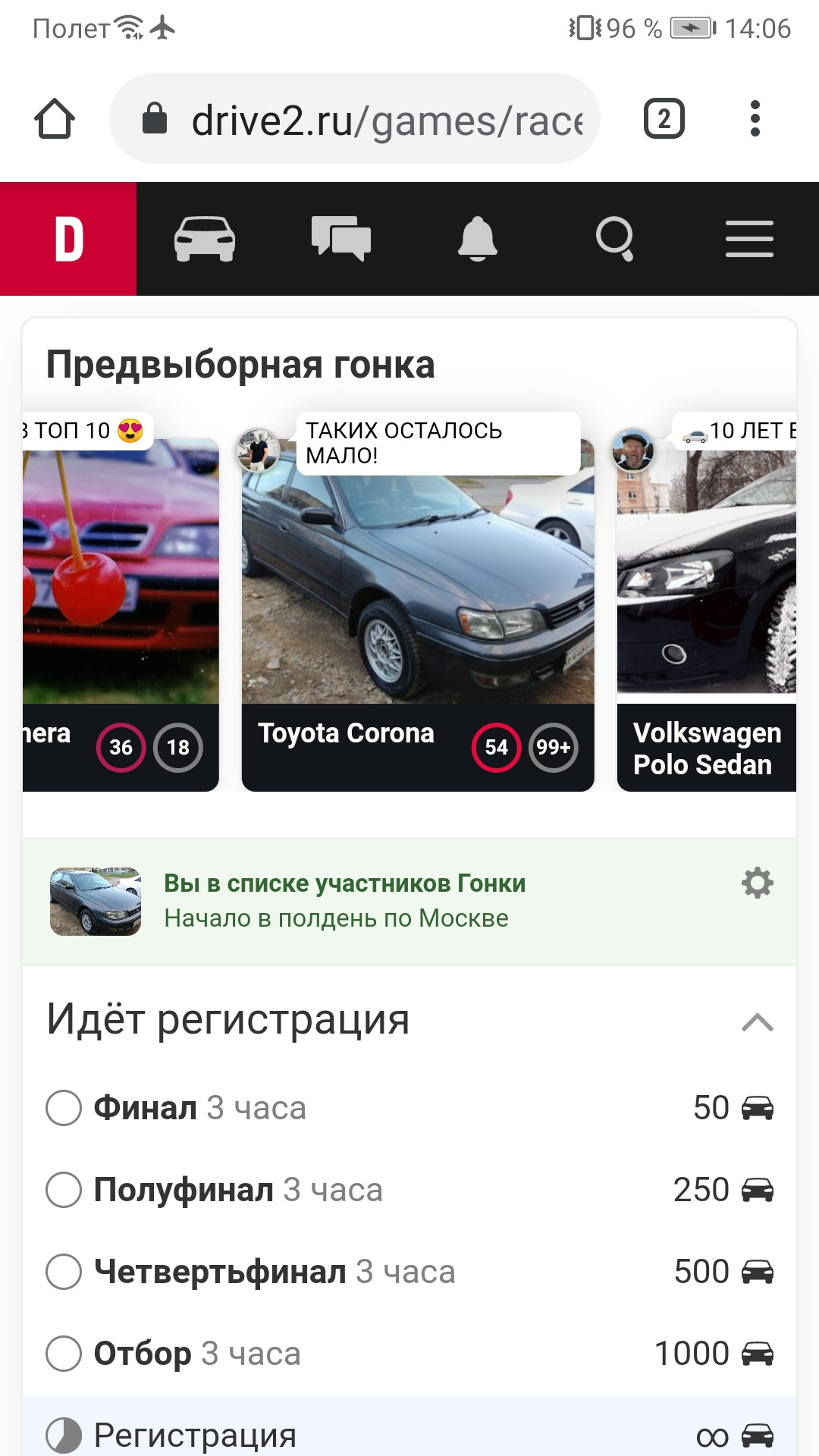Tap the browser home icon
The height and width of the screenshot is (1456, 819).
pos(57,118)
